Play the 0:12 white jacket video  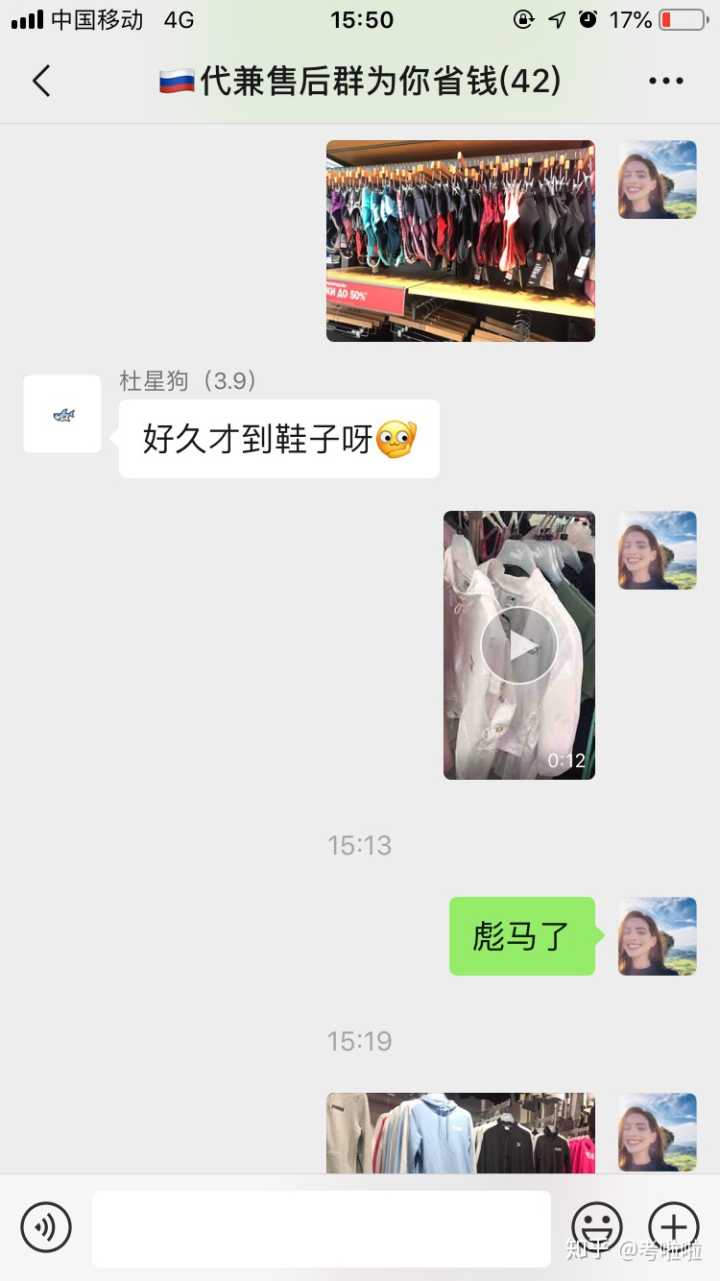coord(518,646)
